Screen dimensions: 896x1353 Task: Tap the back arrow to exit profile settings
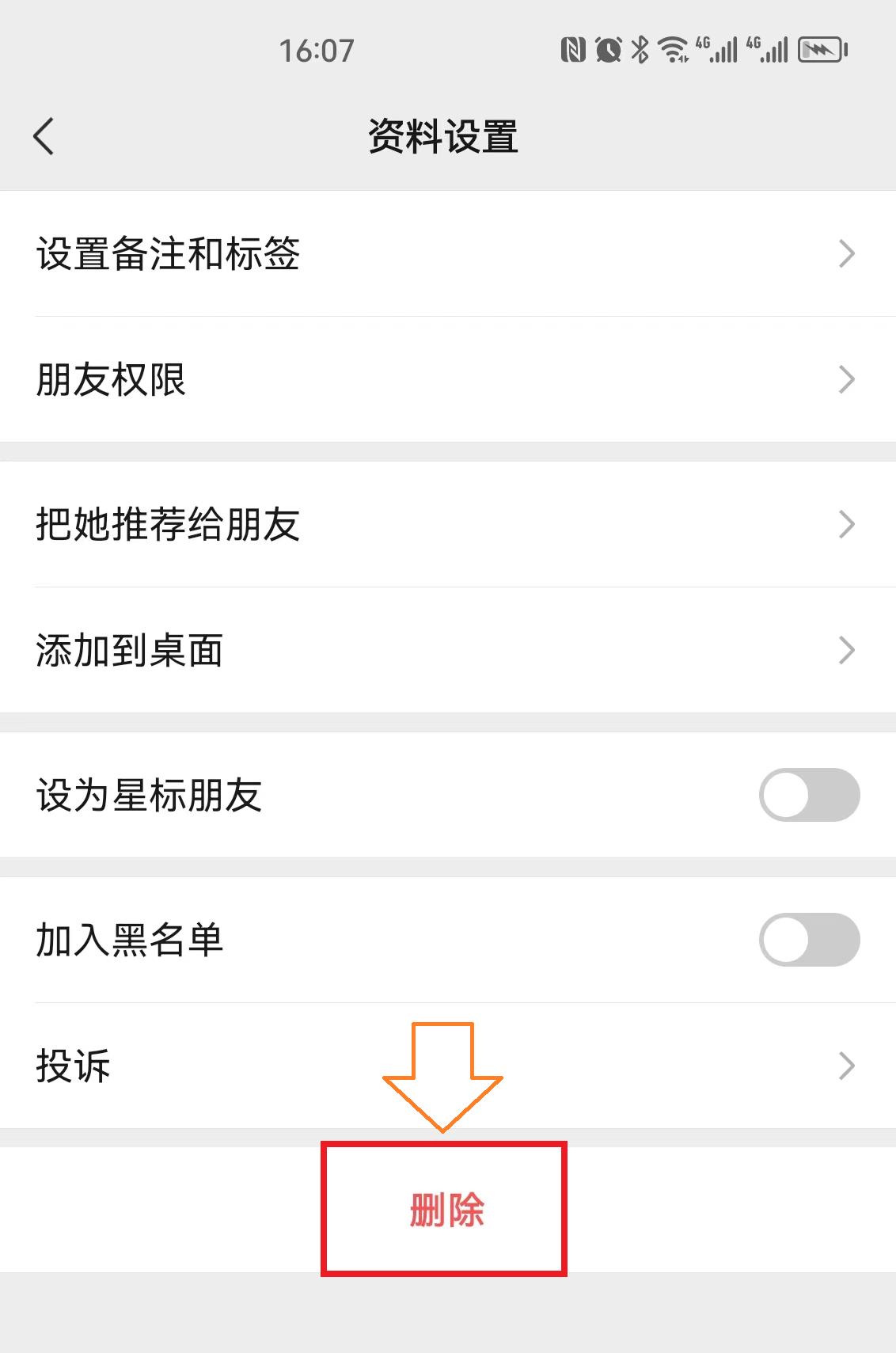44,135
